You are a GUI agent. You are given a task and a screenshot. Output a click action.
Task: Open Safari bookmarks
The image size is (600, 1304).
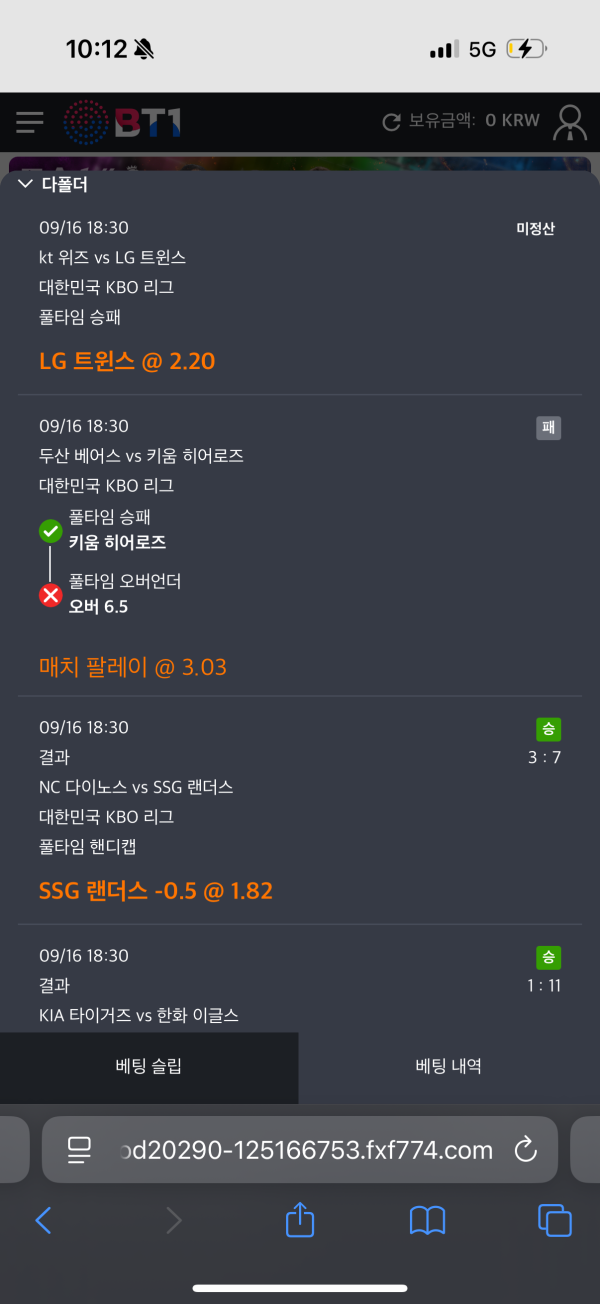pyautogui.click(x=427, y=1220)
